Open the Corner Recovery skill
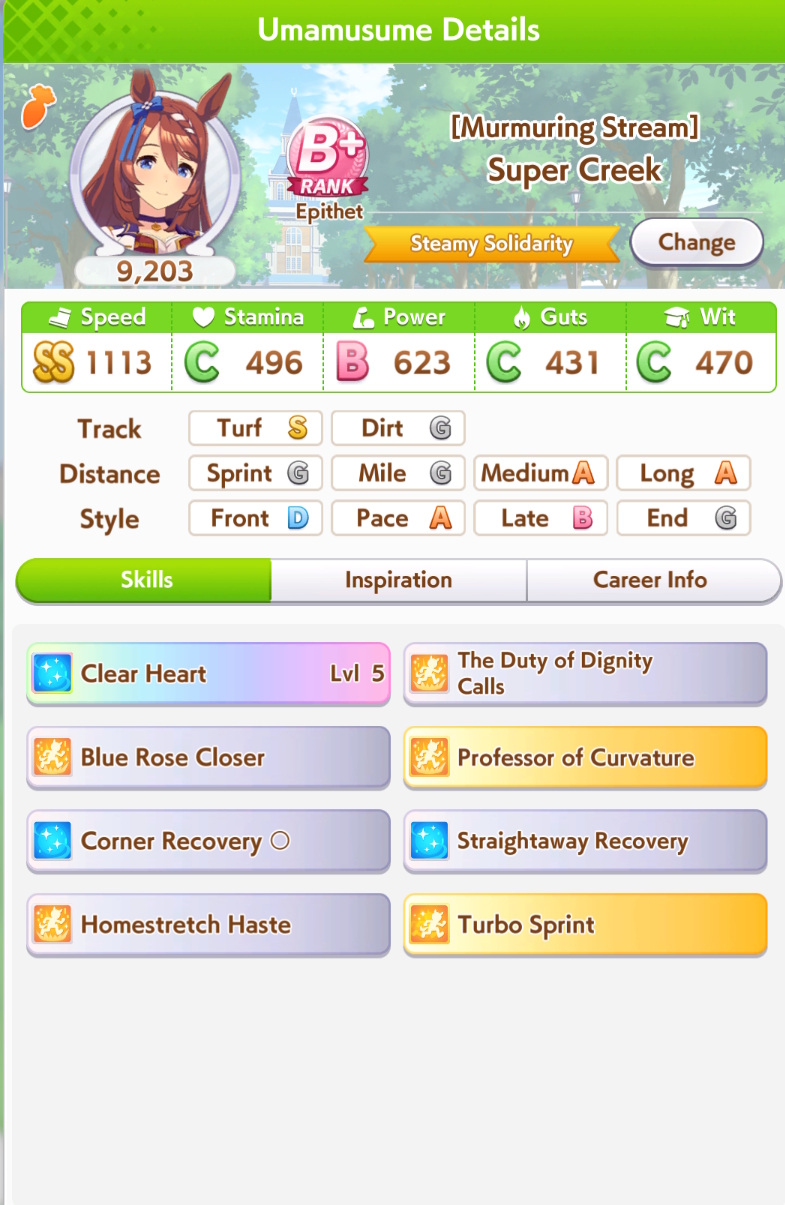This screenshot has height=1205, width=785. [208, 842]
